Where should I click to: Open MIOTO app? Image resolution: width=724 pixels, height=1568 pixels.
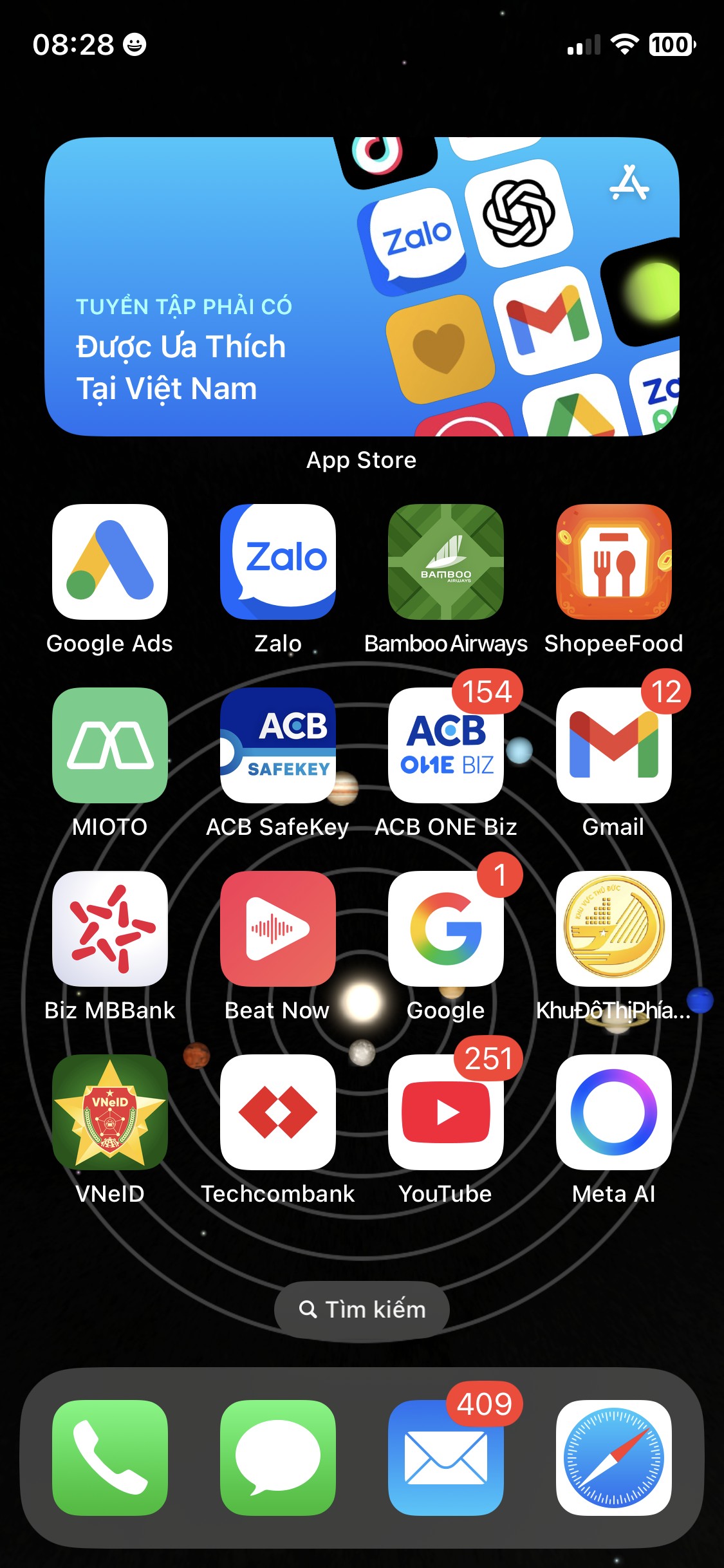pyautogui.click(x=110, y=745)
